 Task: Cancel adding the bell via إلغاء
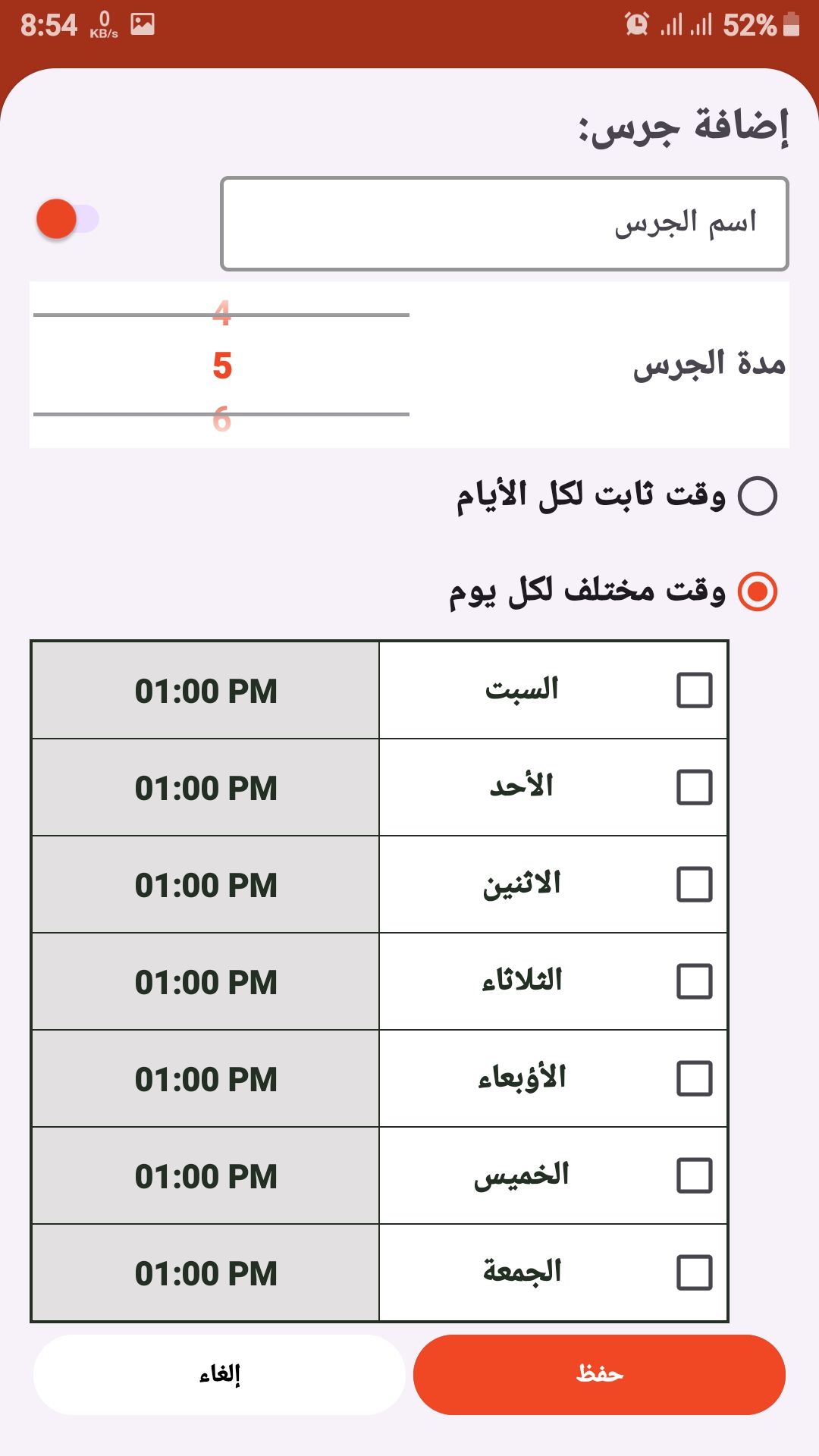pyautogui.click(x=219, y=1374)
